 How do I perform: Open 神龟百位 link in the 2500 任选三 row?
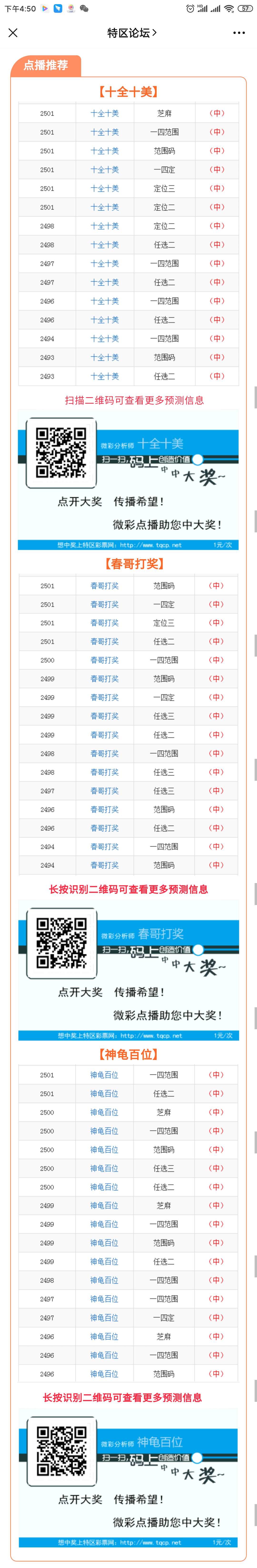(x=104, y=1169)
